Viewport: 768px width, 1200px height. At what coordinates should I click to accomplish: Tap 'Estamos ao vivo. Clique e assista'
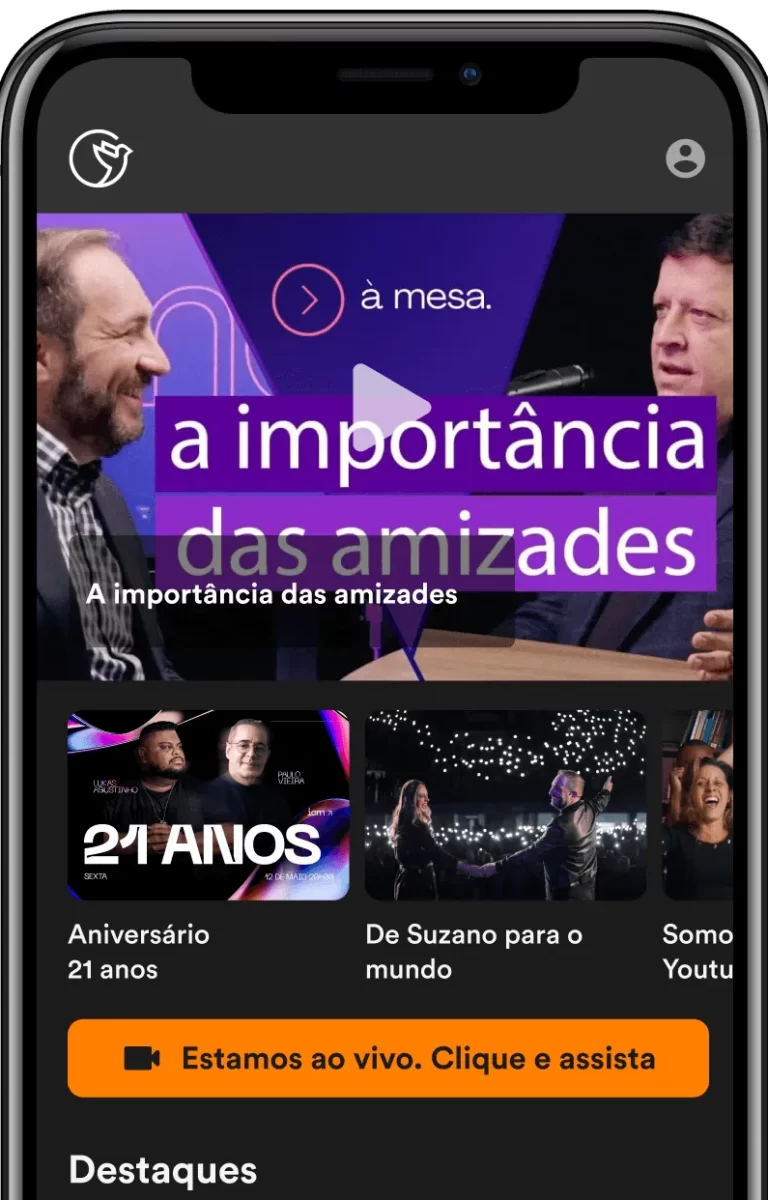coord(388,1058)
